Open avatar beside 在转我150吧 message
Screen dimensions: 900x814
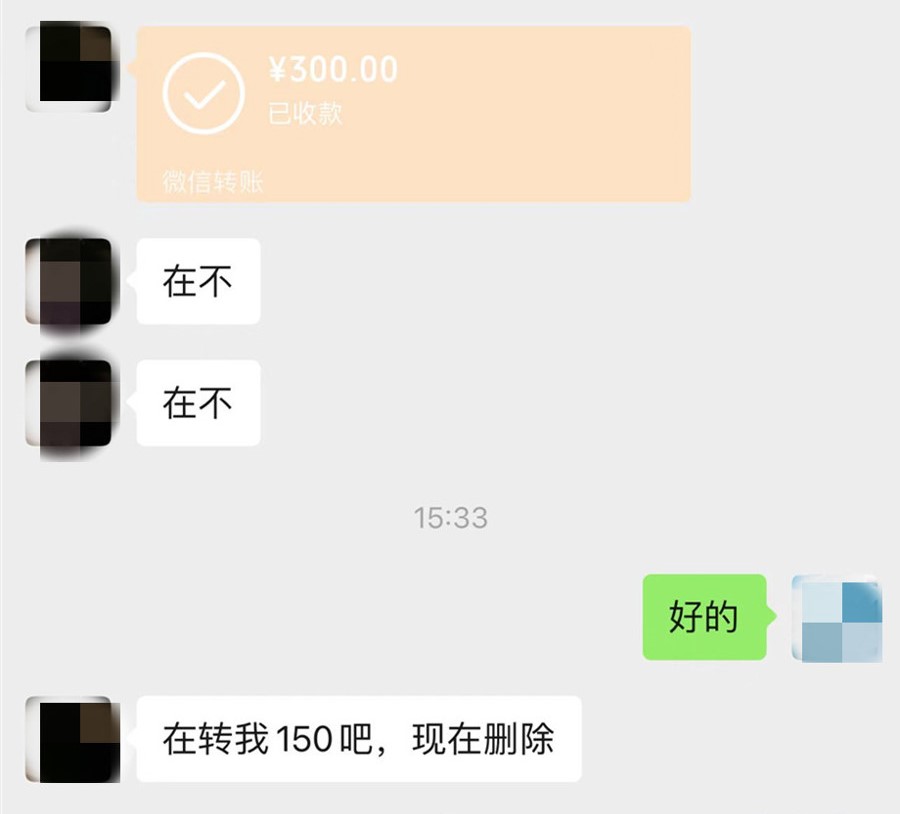coord(68,739)
